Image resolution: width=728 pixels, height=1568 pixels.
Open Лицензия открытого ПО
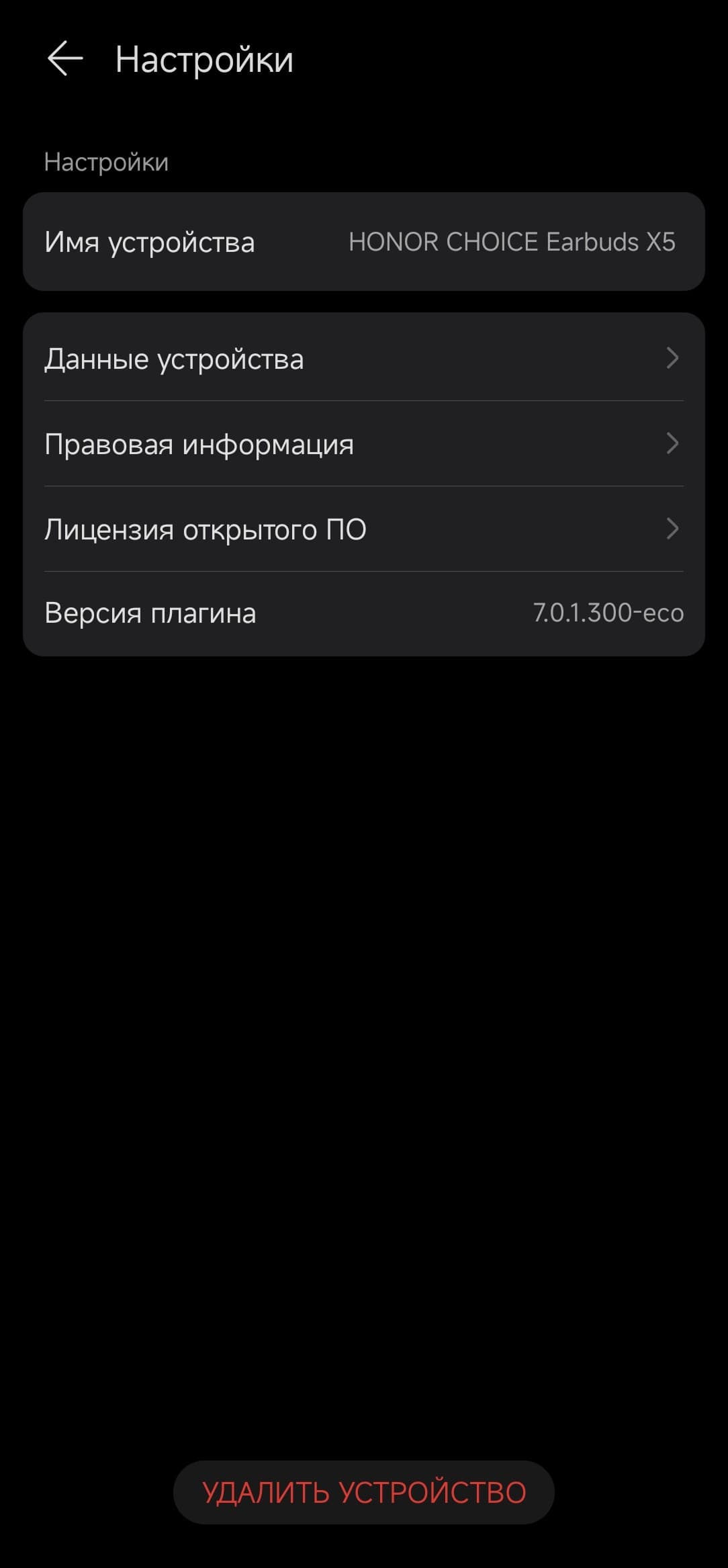pyautogui.click(x=363, y=529)
